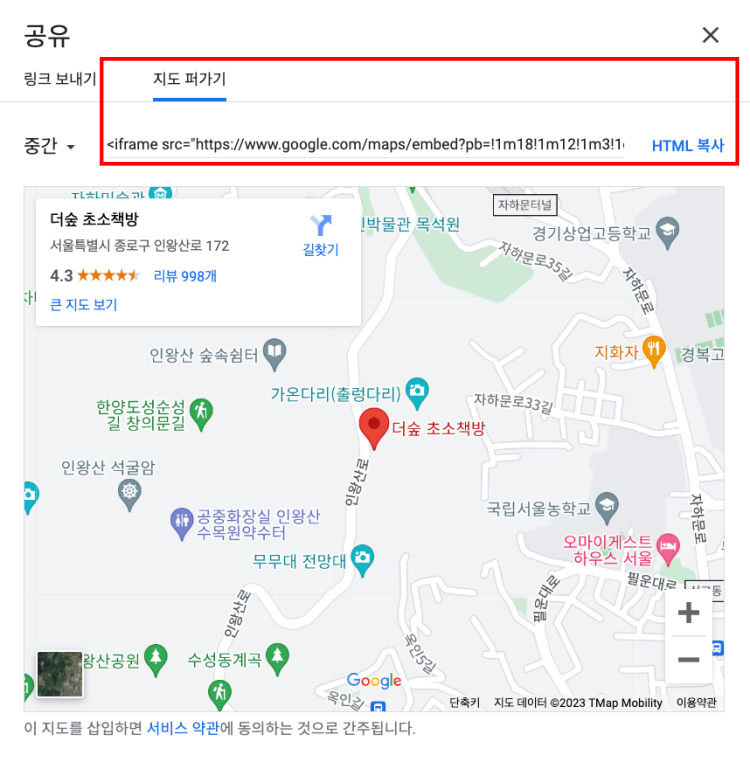Viewport: 750px width, 762px height.
Task: Zoom in on the map
Action: click(x=688, y=612)
